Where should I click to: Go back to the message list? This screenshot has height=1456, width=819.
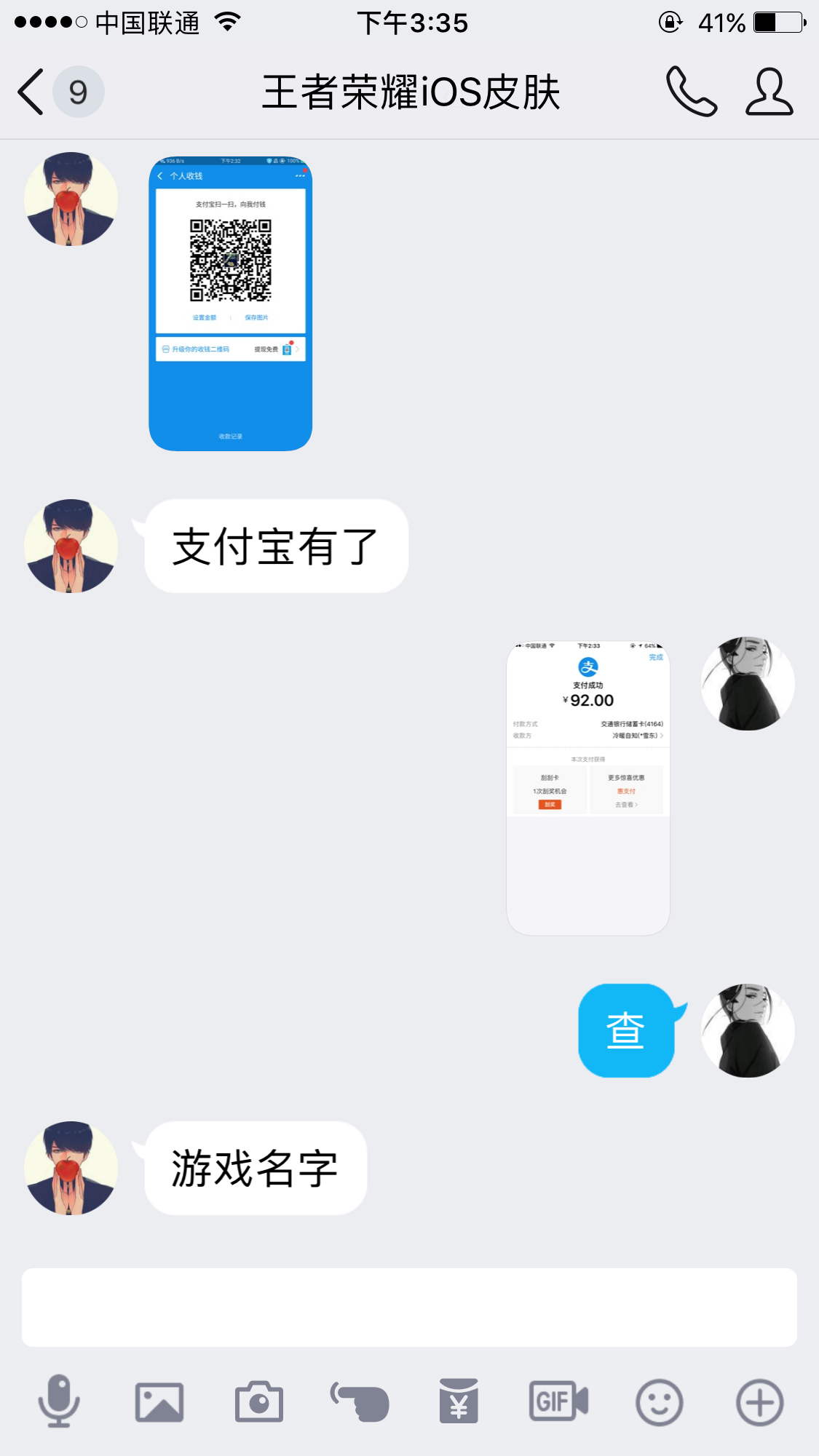[x=31, y=92]
